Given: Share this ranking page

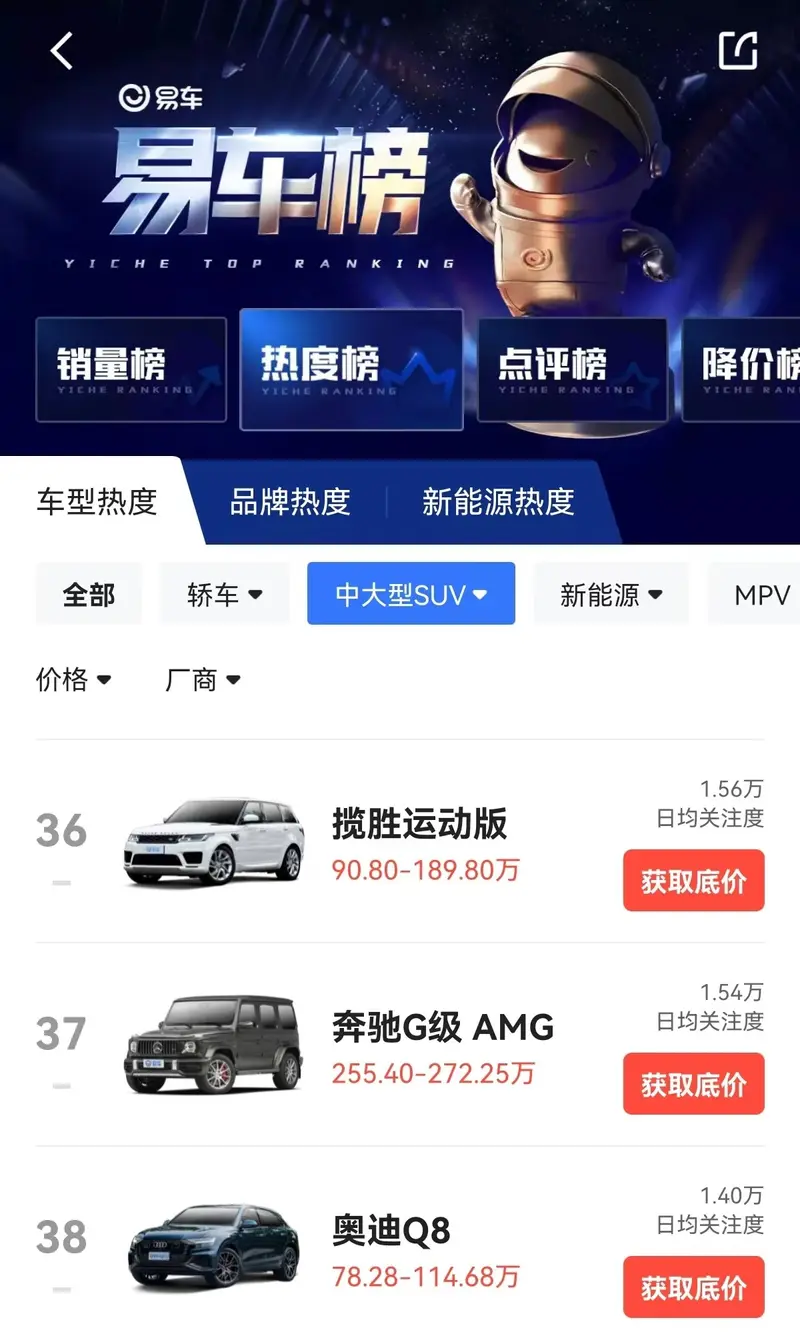Looking at the screenshot, I should pyautogui.click(x=738, y=50).
